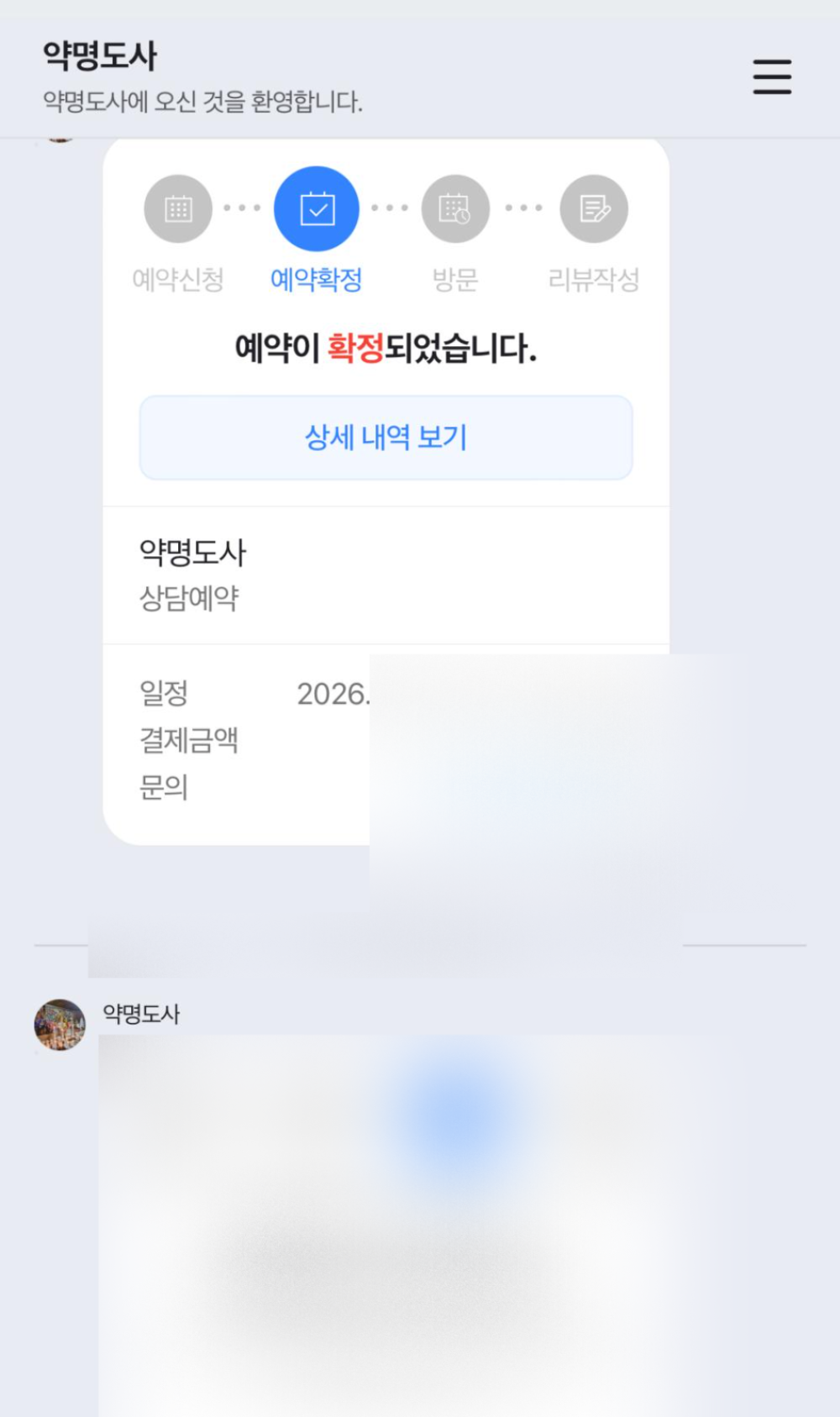Tap the 상세 내역 보기 button
The height and width of the screenshot is (1417, 840).
[x=386, y=438]
